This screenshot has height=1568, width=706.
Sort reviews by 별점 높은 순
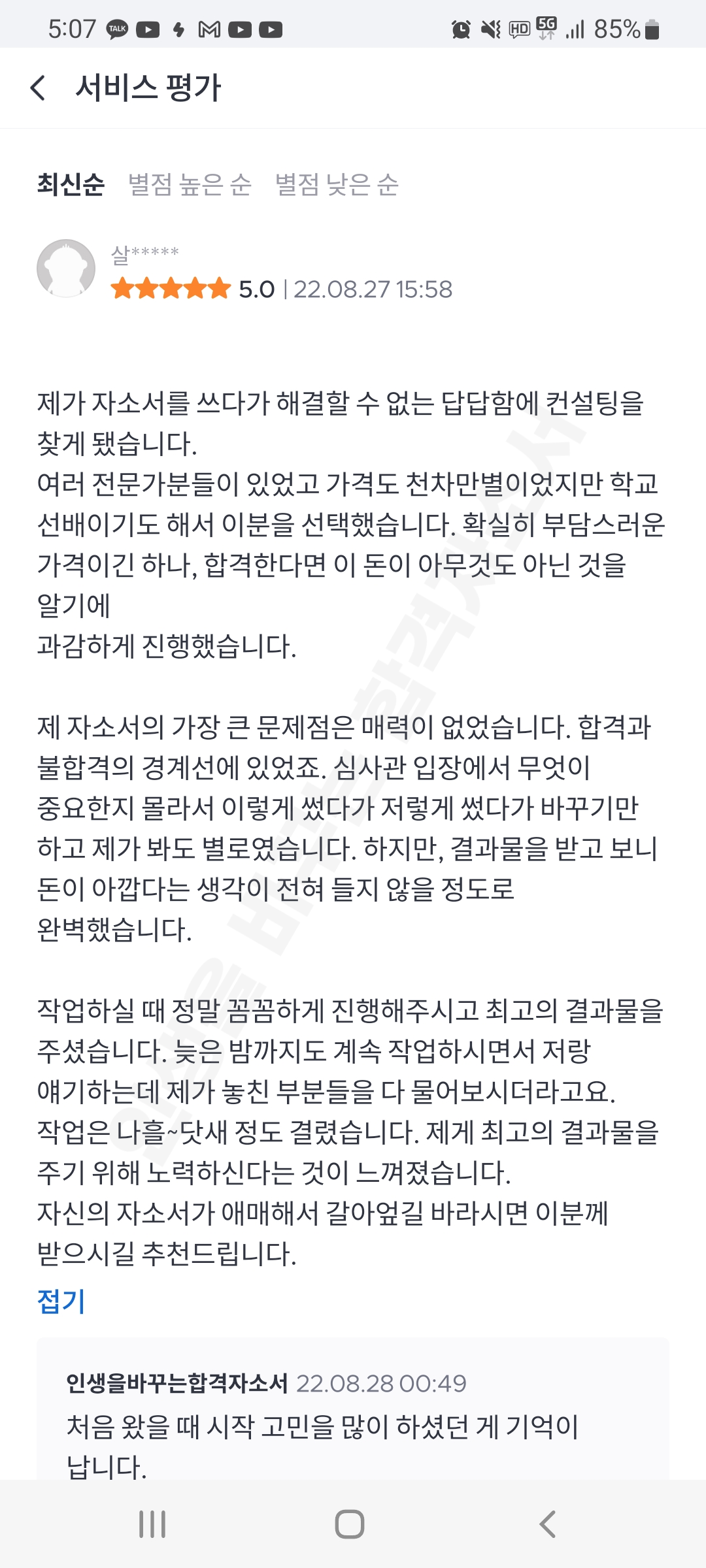pos(190,184)
